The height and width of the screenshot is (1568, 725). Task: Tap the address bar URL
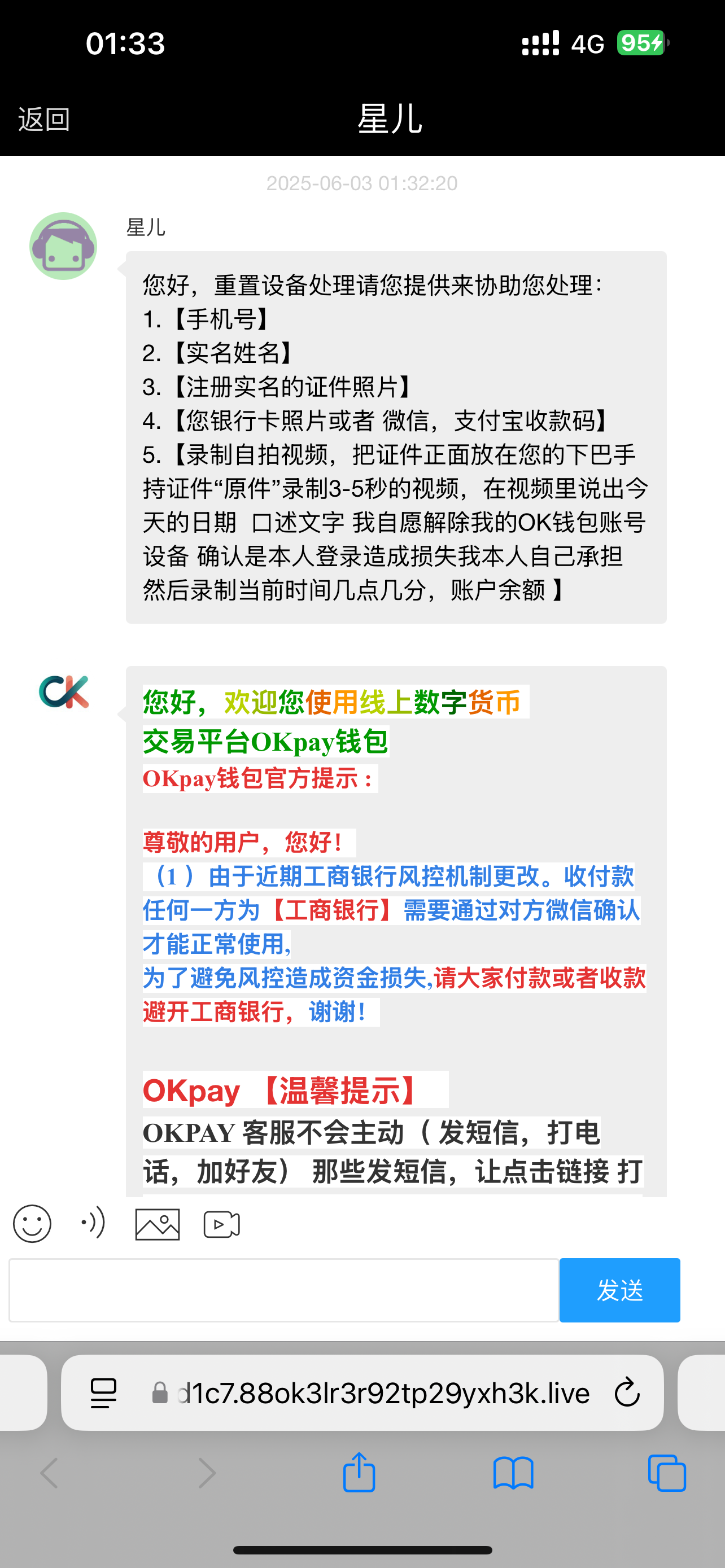click(383, 1392)
